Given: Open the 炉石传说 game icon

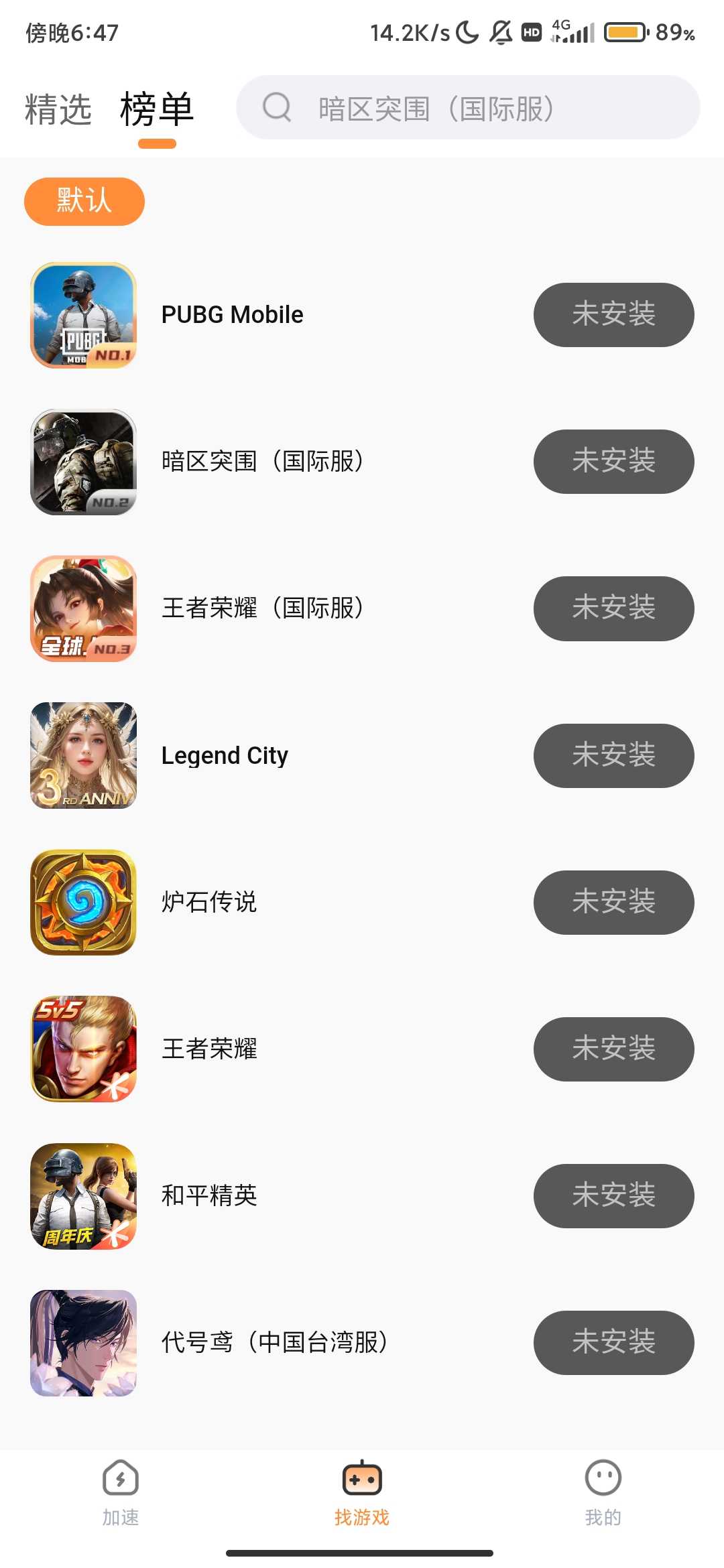Looking at the screenshot, I should click(x=83, y=902).
